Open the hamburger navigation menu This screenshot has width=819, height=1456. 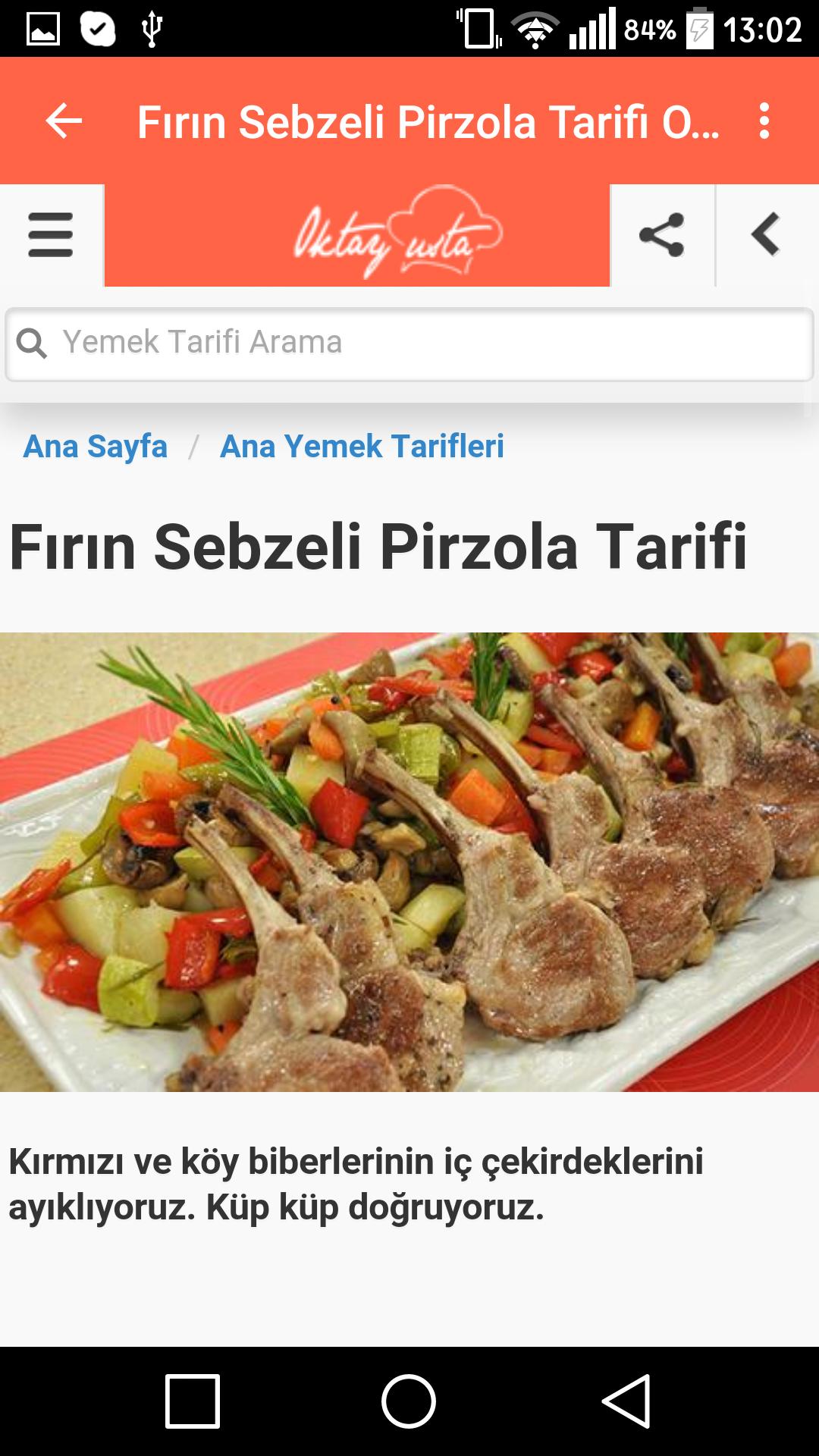tap(49, 235)
